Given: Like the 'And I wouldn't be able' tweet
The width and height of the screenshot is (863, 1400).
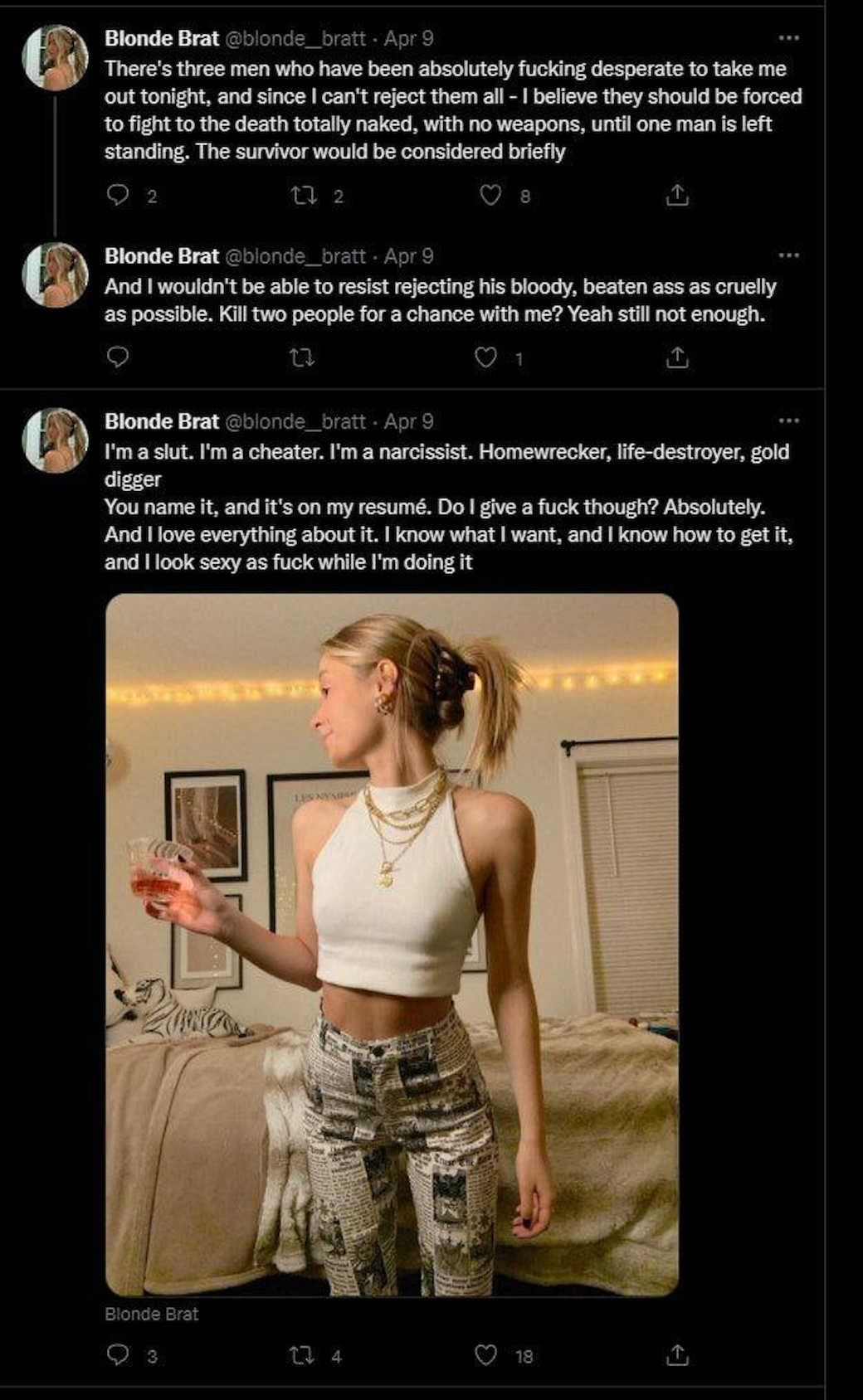Looking at the screenshot, I should tap(485, 357).
